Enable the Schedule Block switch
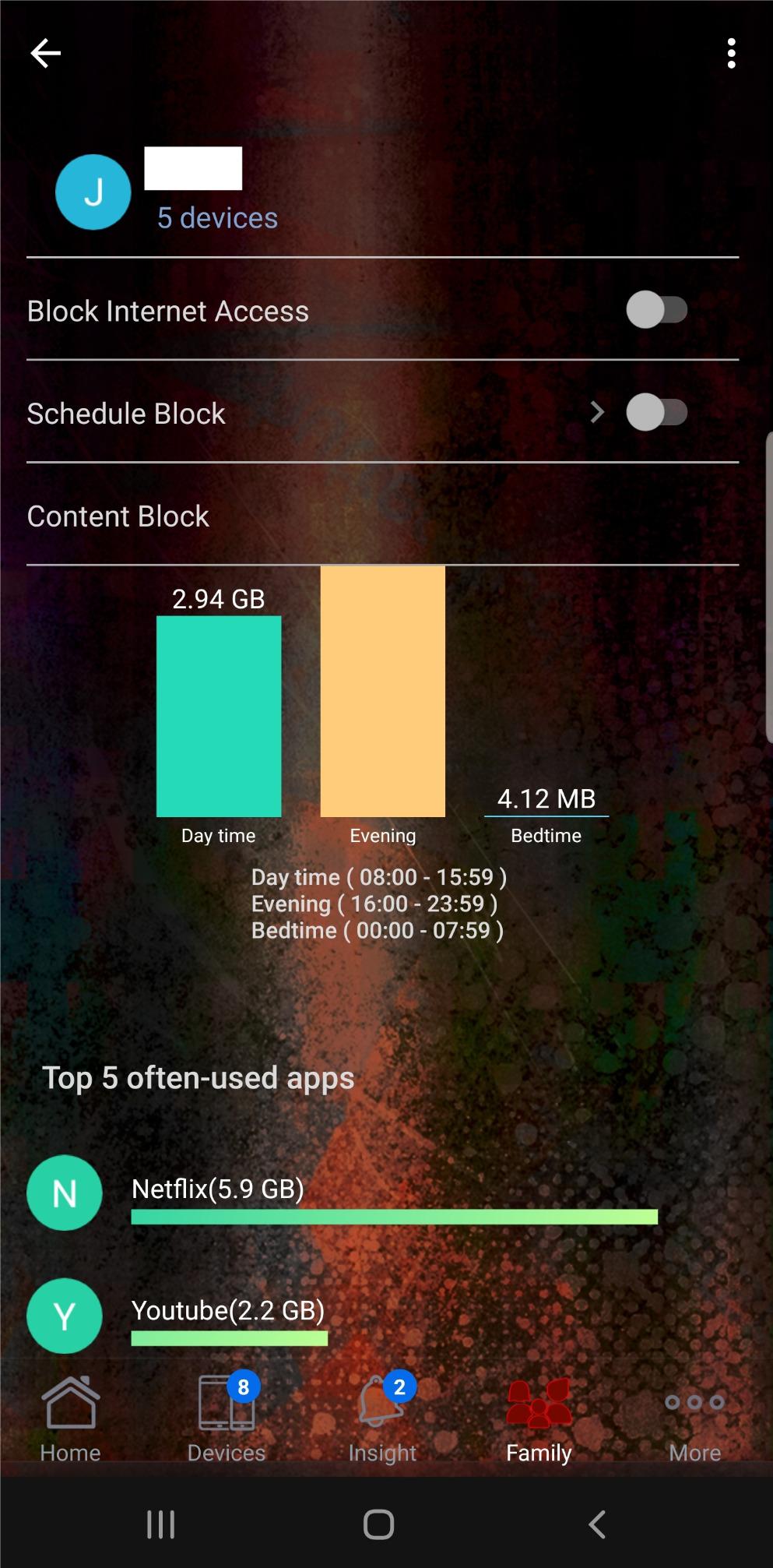The height and width of the screenshot is (1568, 773). click(656, 413)
